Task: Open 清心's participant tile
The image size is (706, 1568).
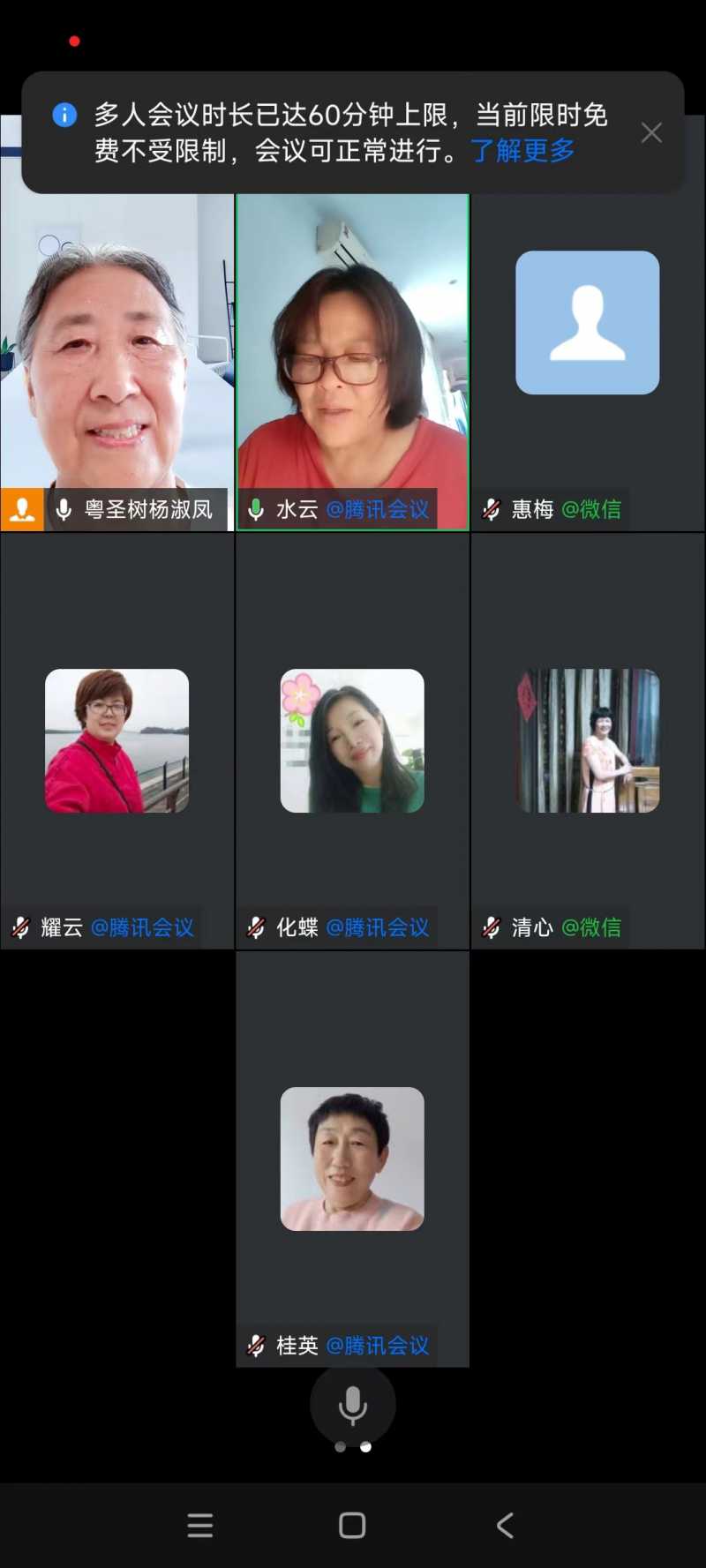Action: coord(587,741)
